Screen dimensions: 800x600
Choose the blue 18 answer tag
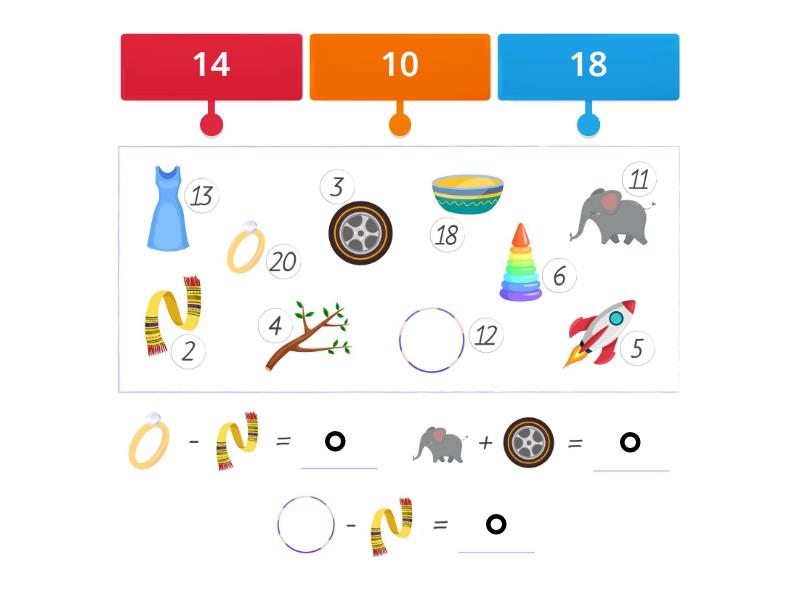click(588, 66)
